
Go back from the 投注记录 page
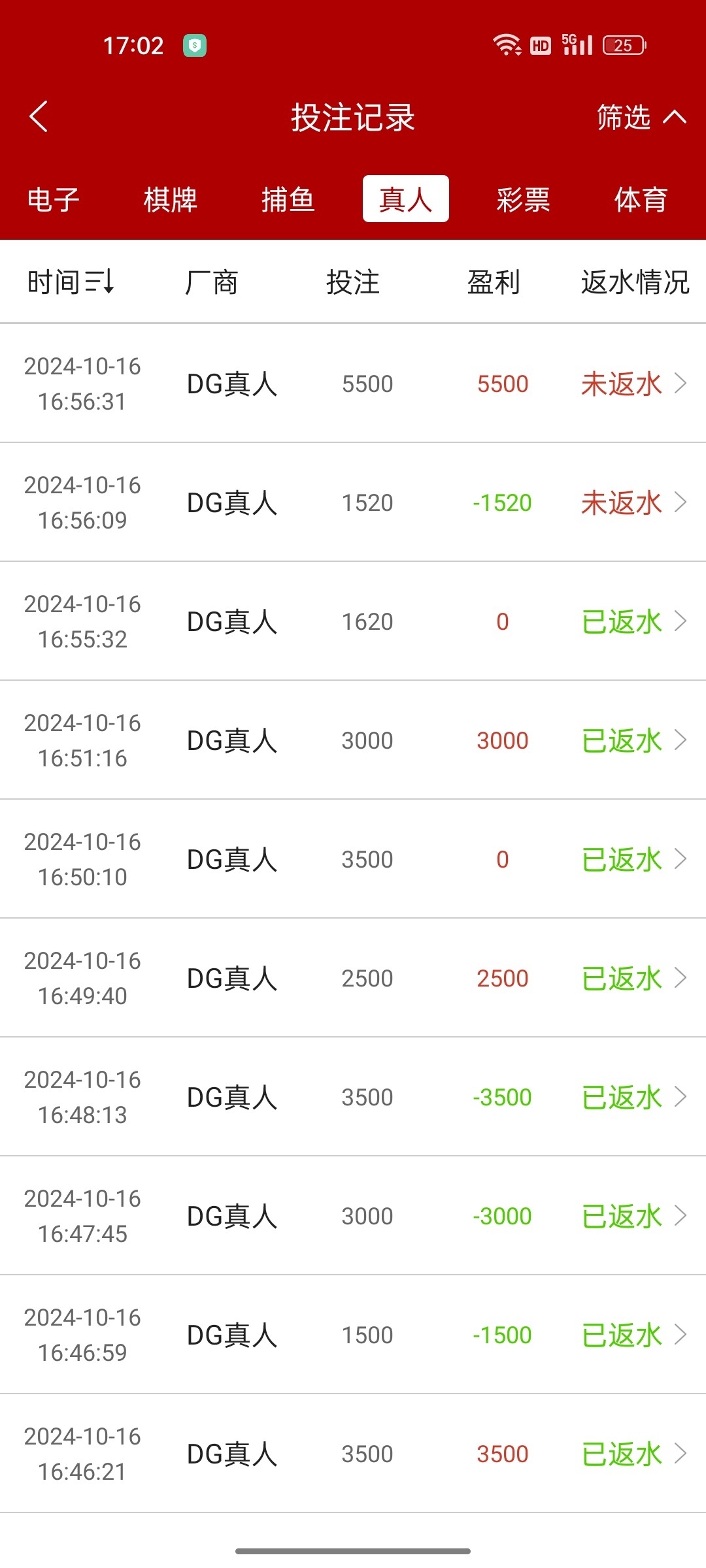39,117
